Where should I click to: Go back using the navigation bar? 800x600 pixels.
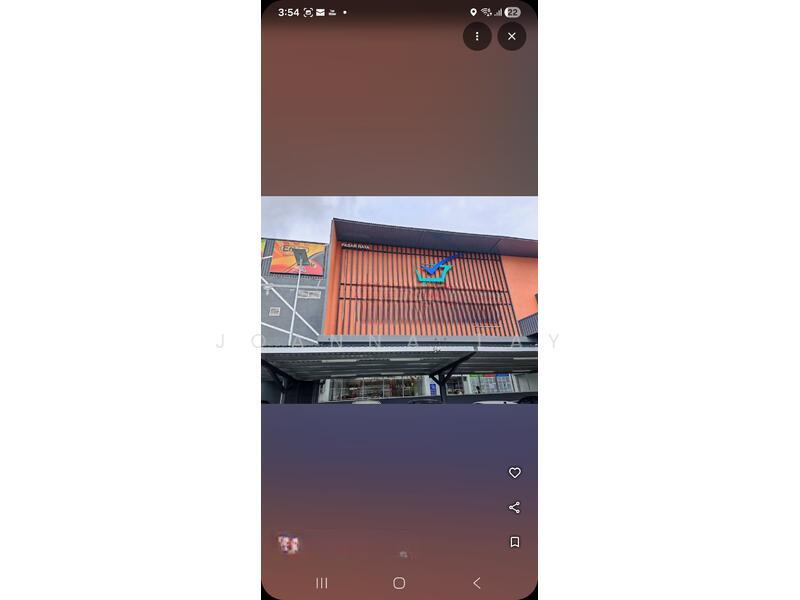(x=477, y=583)
